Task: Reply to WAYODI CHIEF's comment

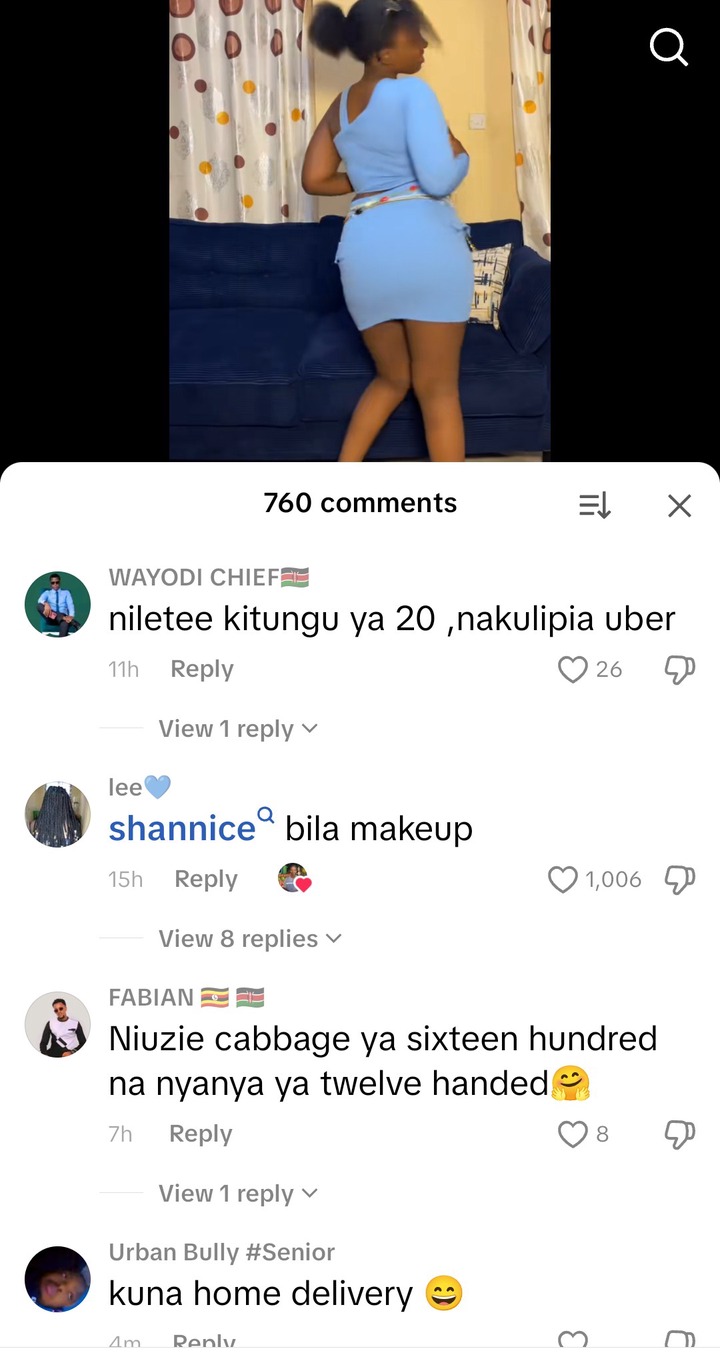Action: (201, 669)
